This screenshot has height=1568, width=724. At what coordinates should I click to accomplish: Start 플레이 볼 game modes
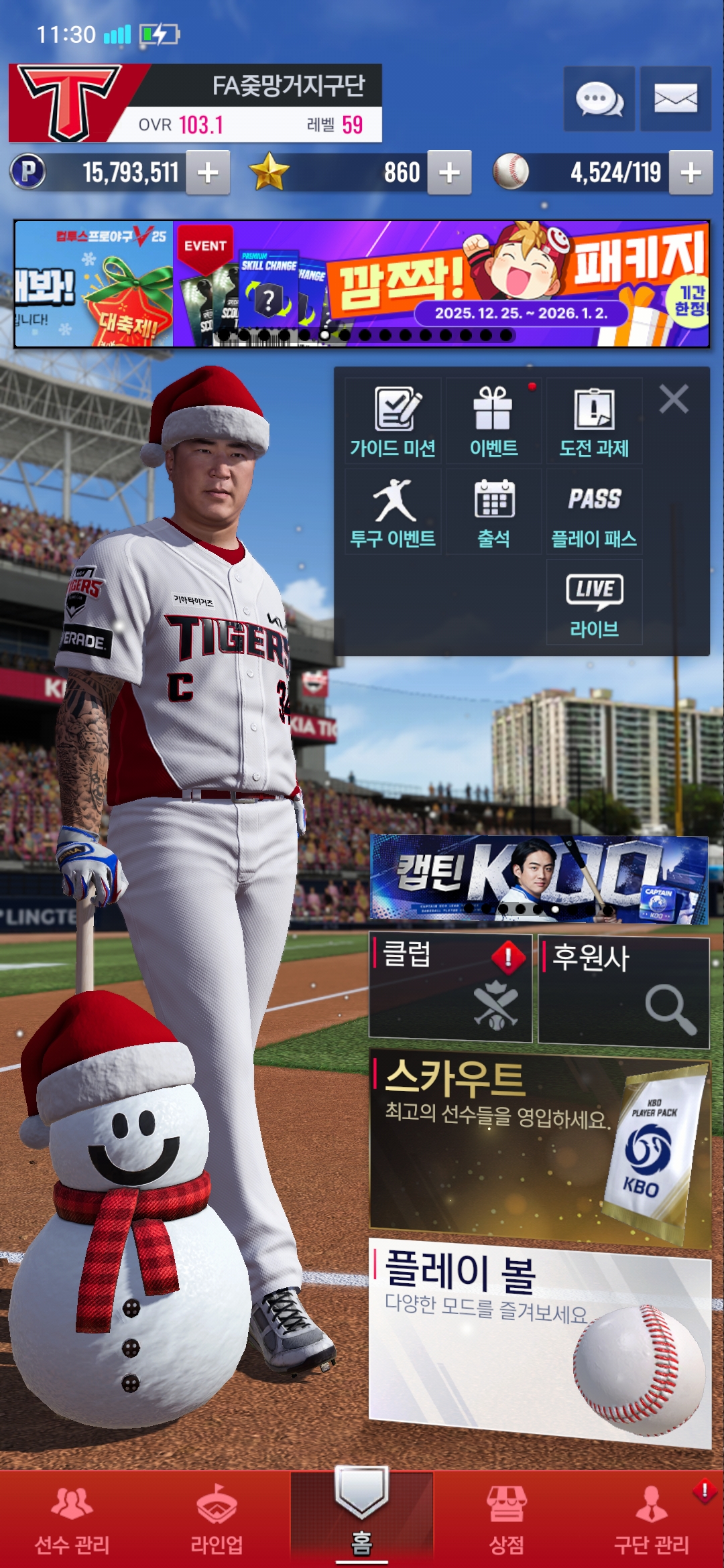(x=540, y=1340)
